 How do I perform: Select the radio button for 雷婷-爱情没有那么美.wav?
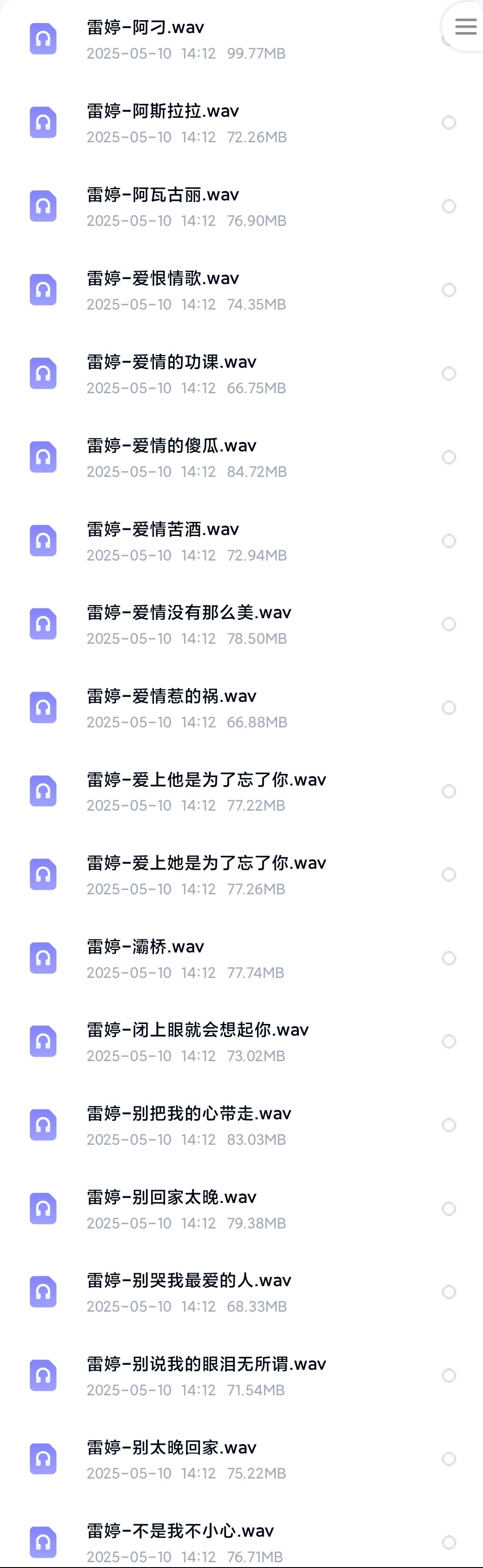click(x=449, y=624)
